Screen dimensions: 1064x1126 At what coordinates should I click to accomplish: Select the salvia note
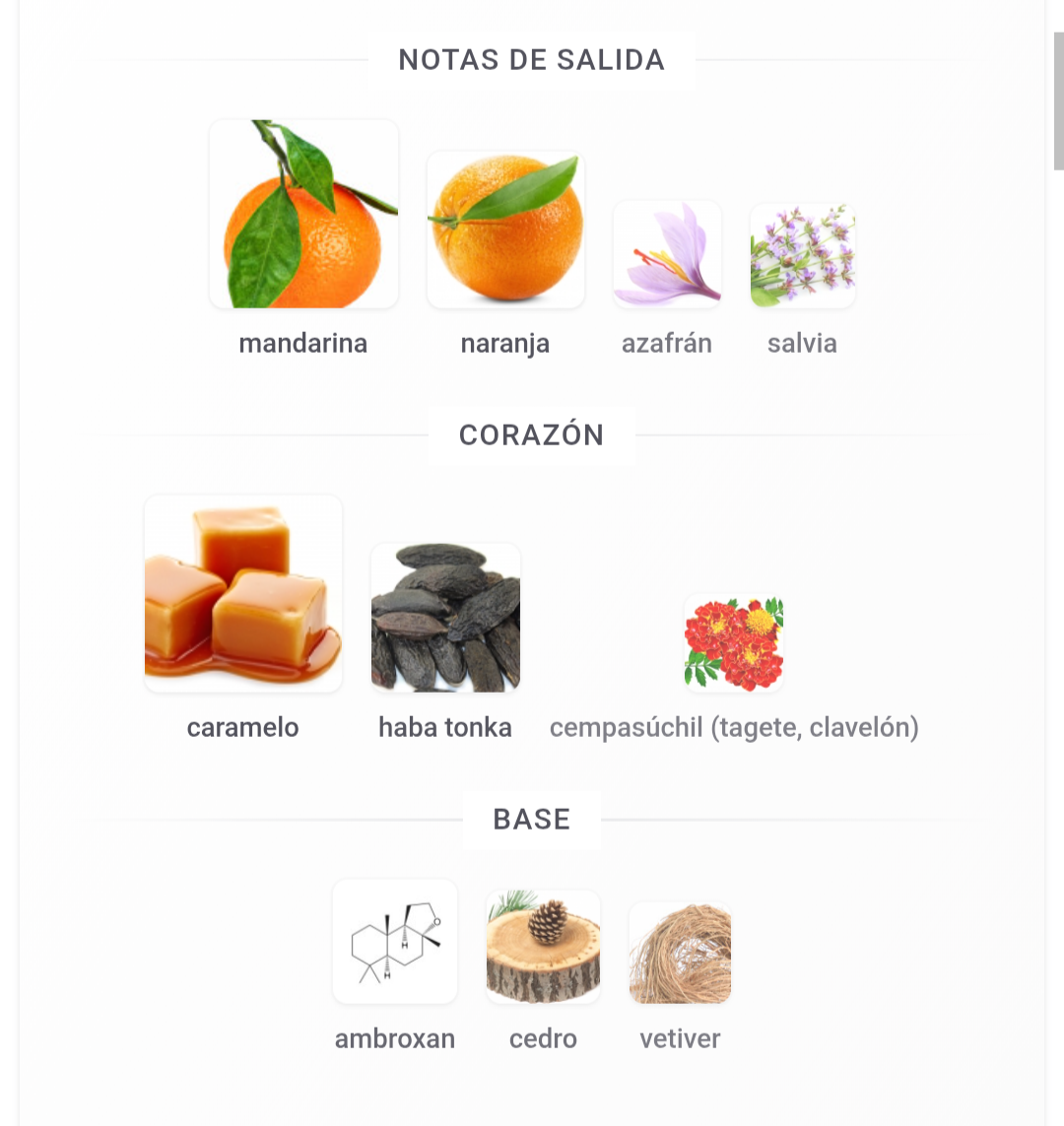coord(803,256)
